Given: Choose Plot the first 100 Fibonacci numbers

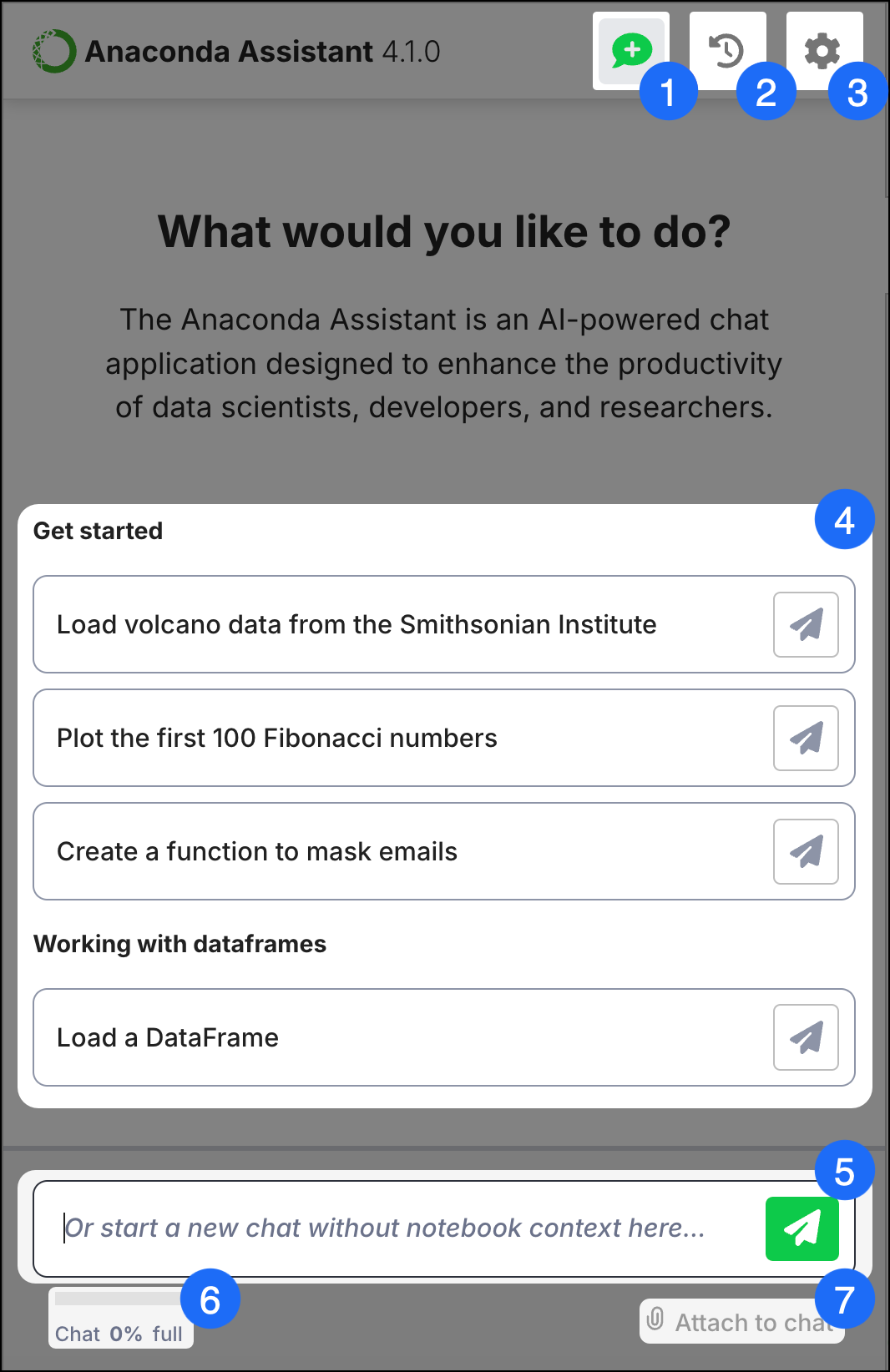Looking at the screenshot, I should [x=277, y=738].
